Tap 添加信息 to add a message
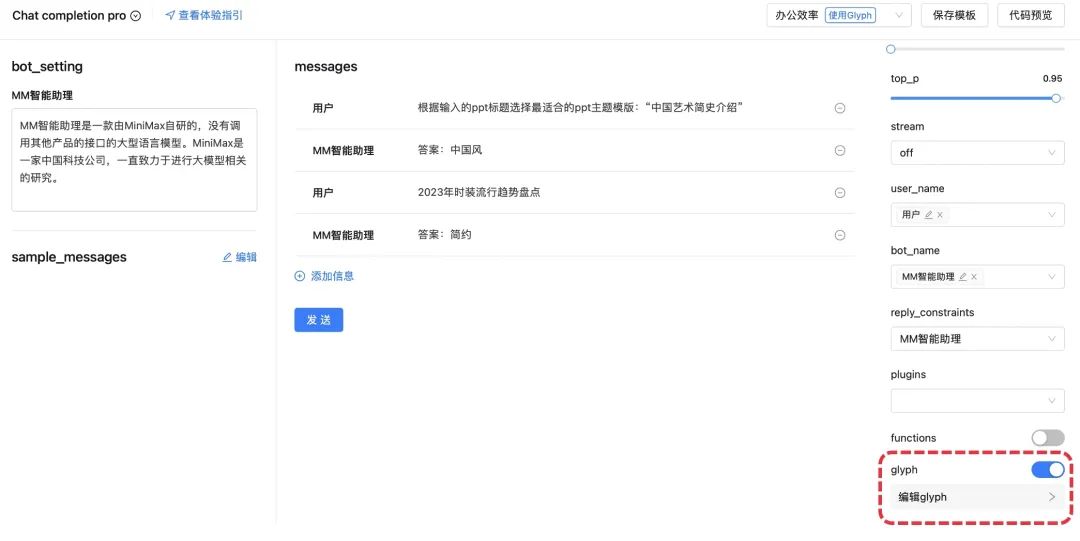The height and width of the screenshot is (541, 1080). coord(324,276)
